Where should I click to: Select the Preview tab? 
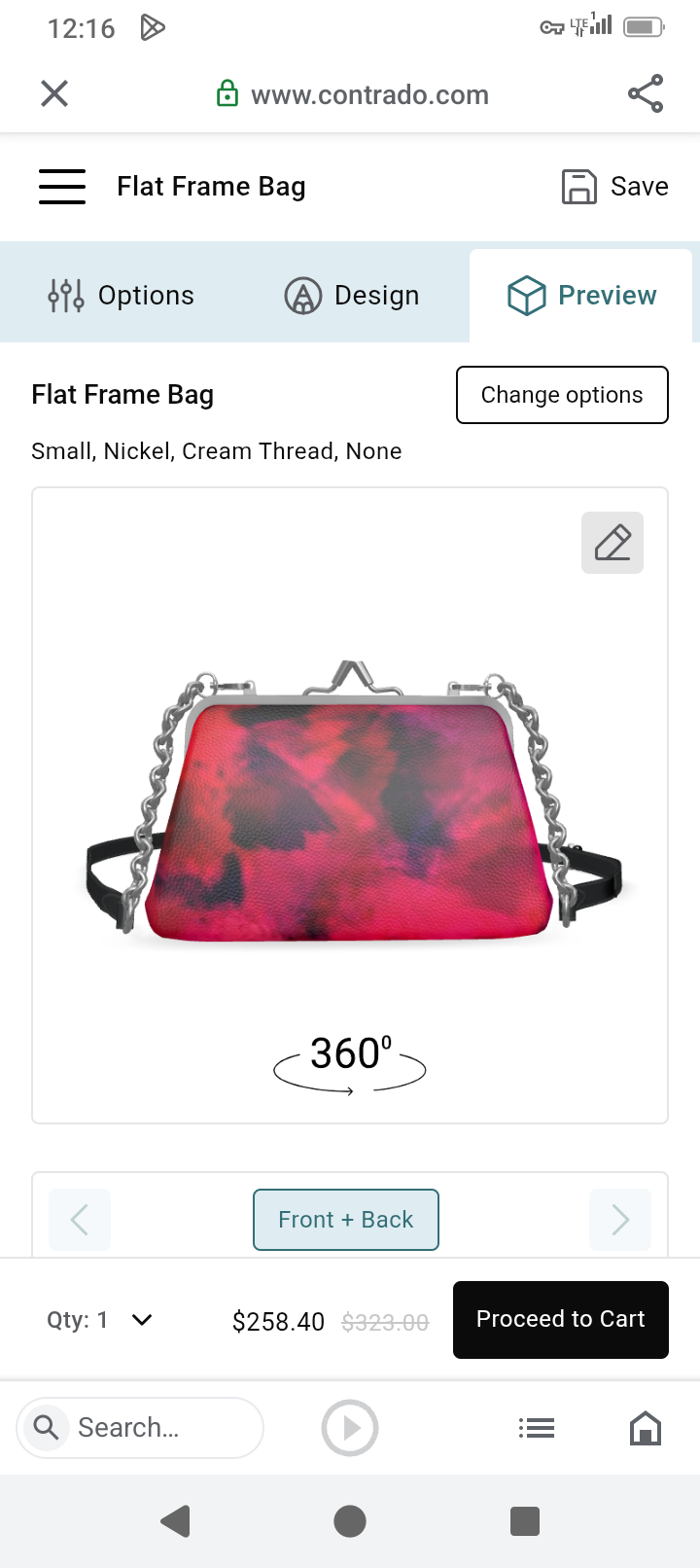coord(581,295)
